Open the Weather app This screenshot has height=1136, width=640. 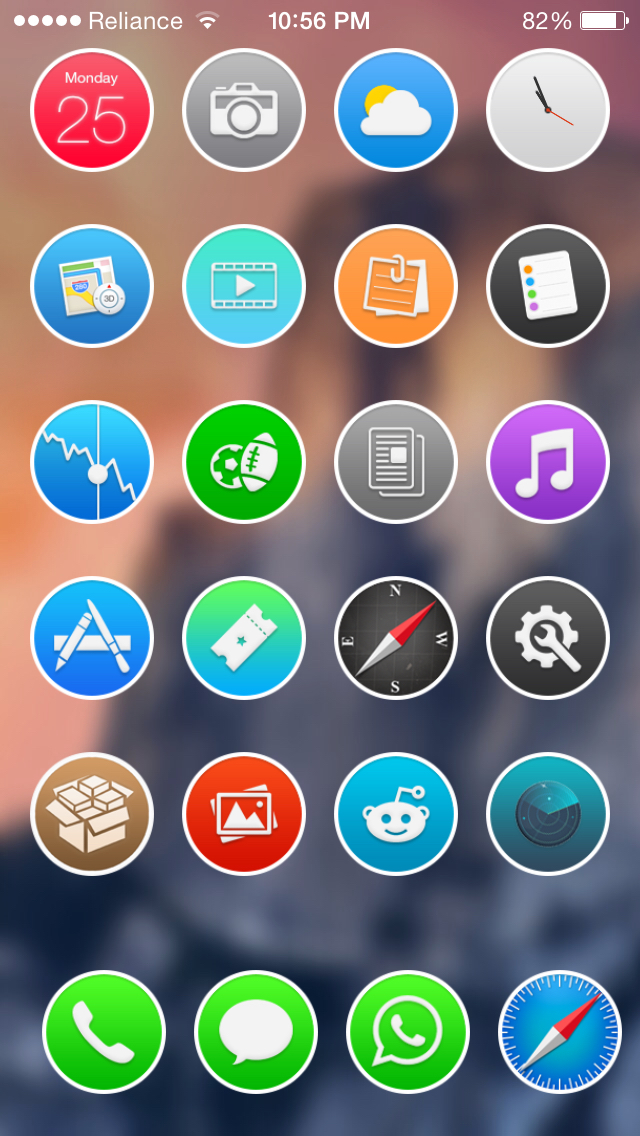pyautogui.click(x=396, y=110)
